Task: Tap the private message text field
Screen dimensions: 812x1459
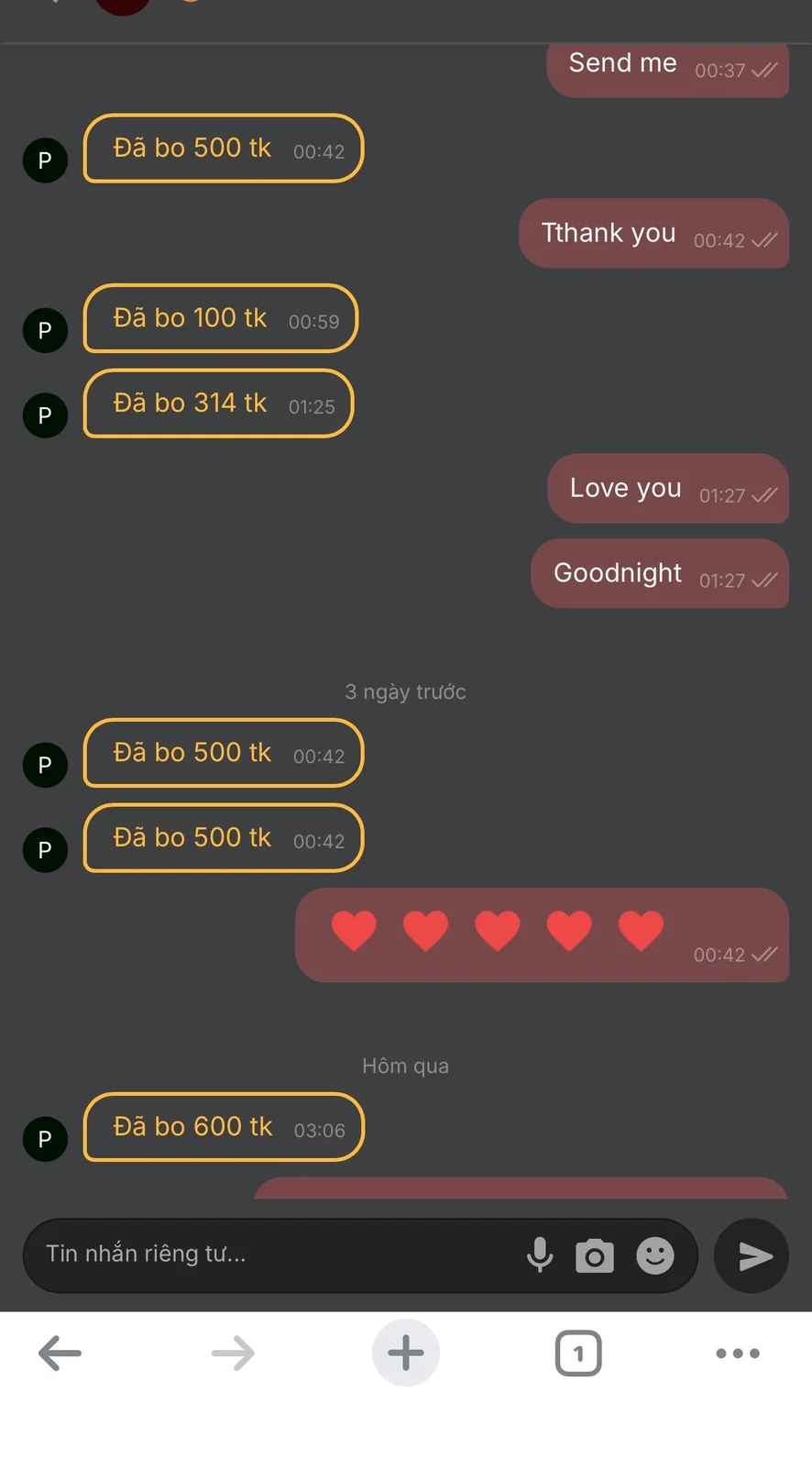Action: pyautogui.click(x=275, y=1254)
